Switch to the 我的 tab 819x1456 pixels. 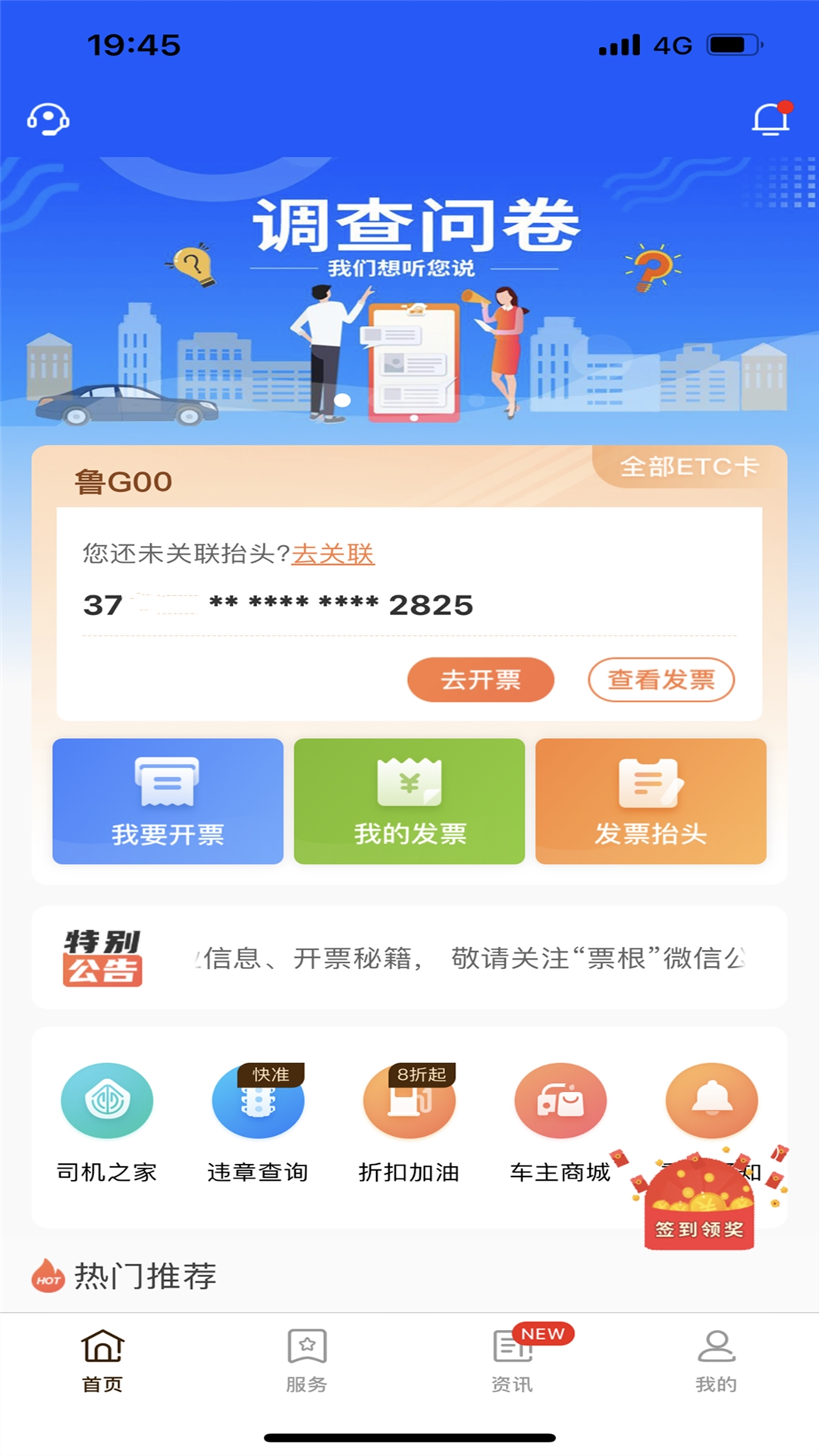[717, 1361]
